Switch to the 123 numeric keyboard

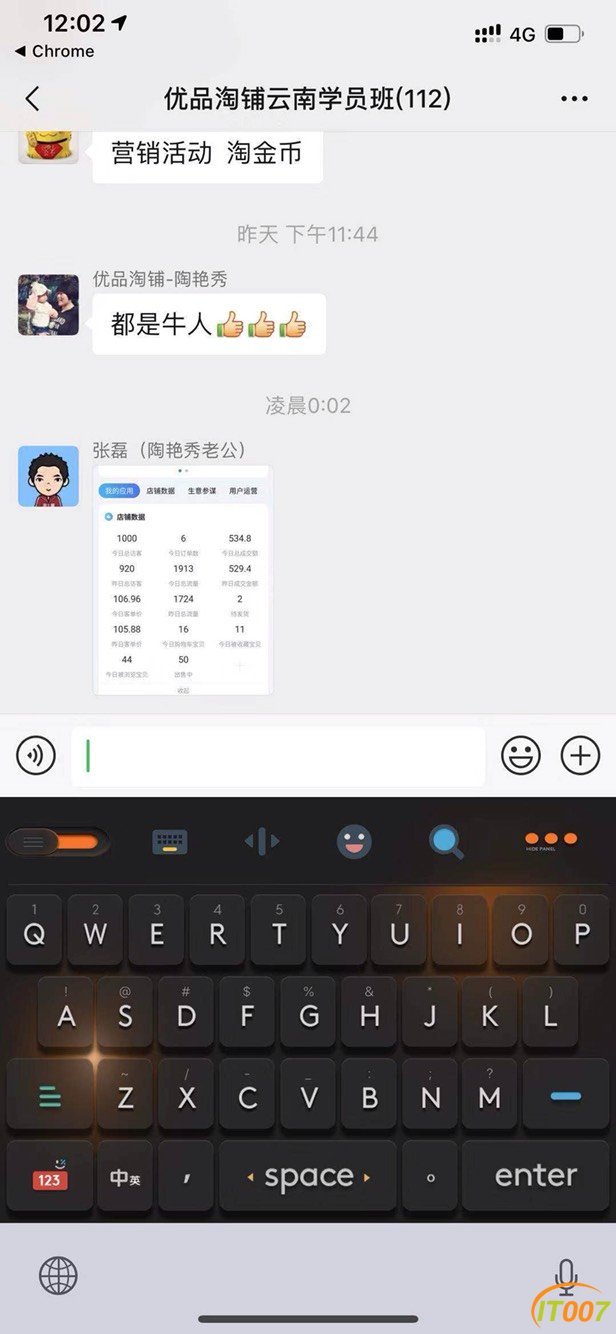[x=49, y=1176]
